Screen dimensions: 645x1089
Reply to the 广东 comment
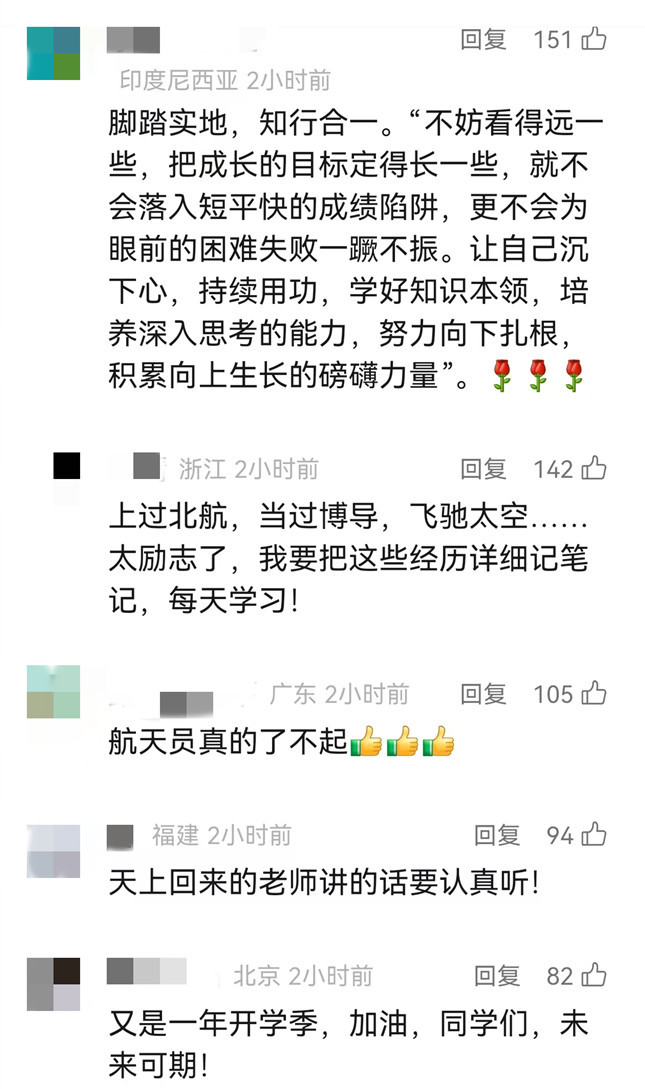click(483, 694)
